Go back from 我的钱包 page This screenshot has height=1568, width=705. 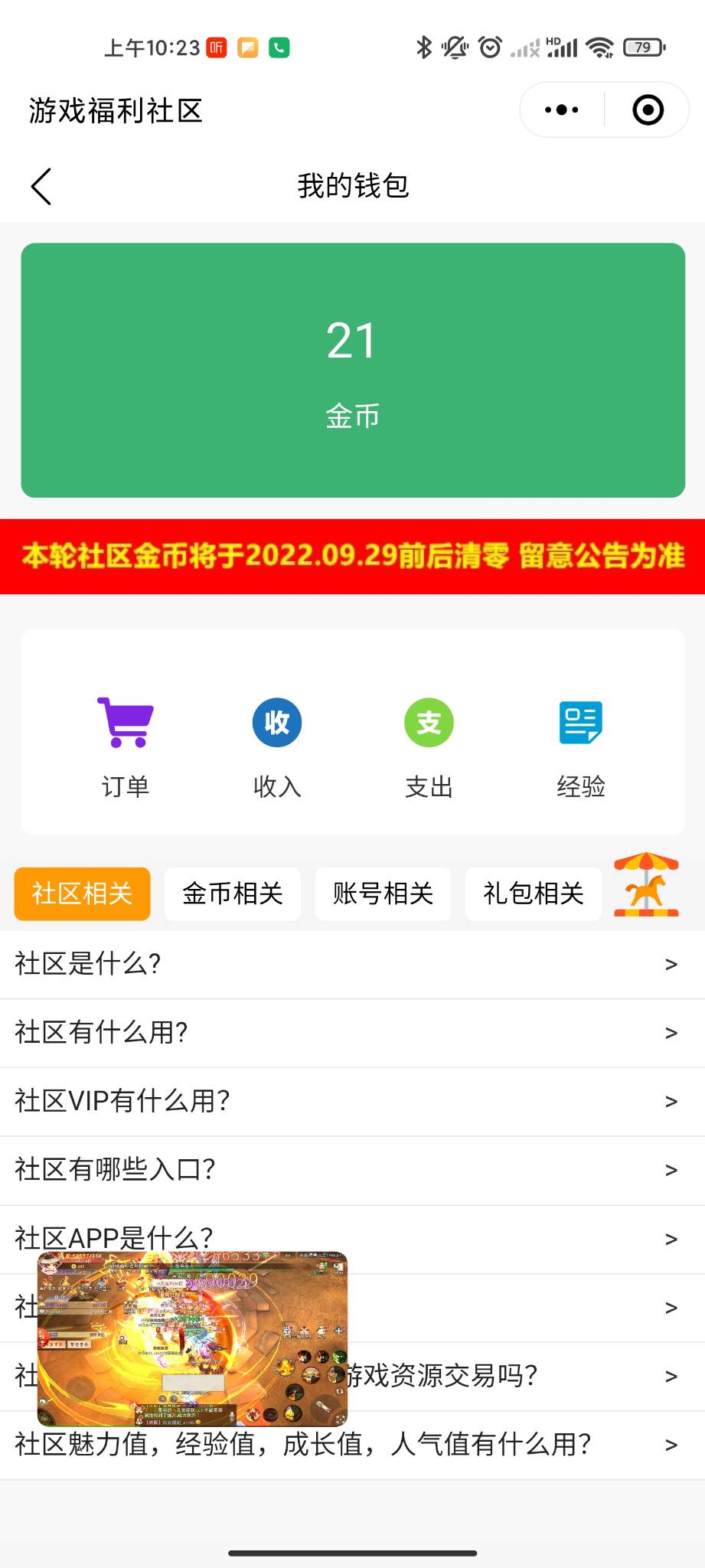[x=41, y=186]
